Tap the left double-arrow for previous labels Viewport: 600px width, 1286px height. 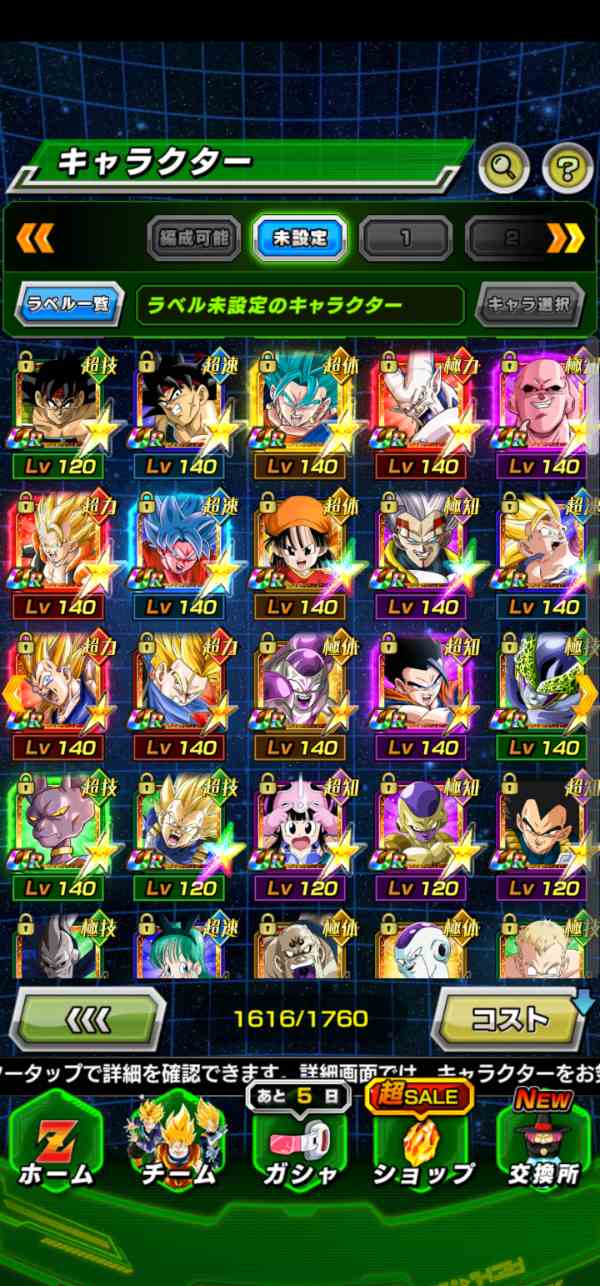tap(35, 238)
